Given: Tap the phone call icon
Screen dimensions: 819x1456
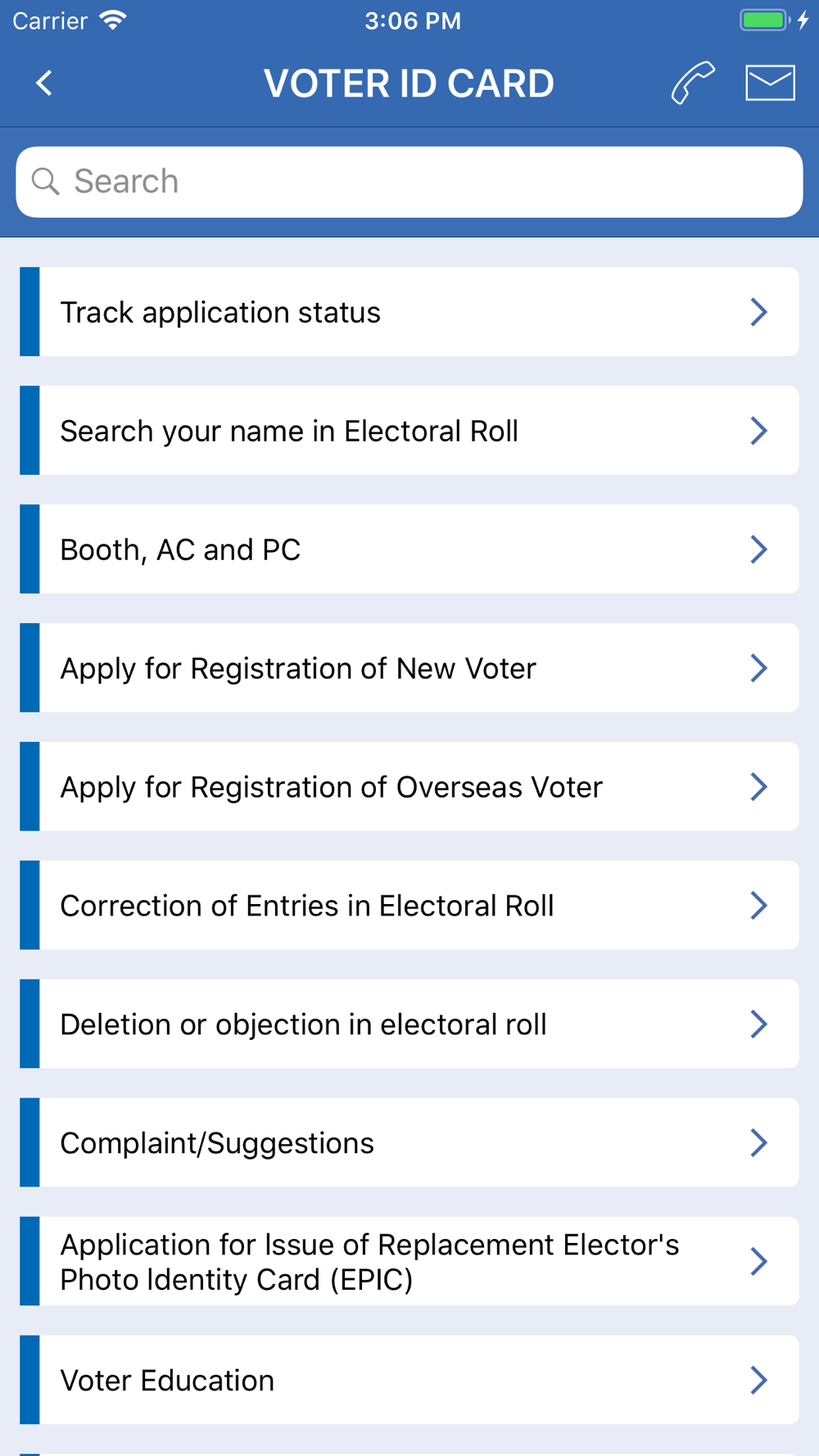Looking at the screenshot, I should [x=693, y=83].
